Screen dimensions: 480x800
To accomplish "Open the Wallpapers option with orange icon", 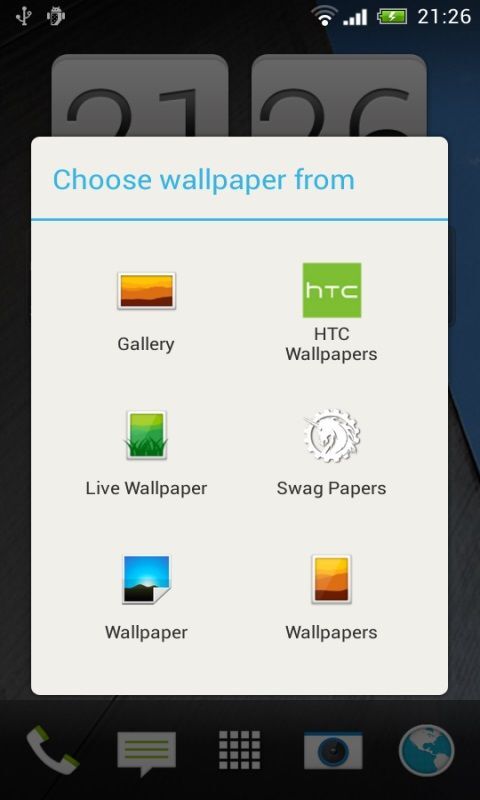I will point(332,597).
